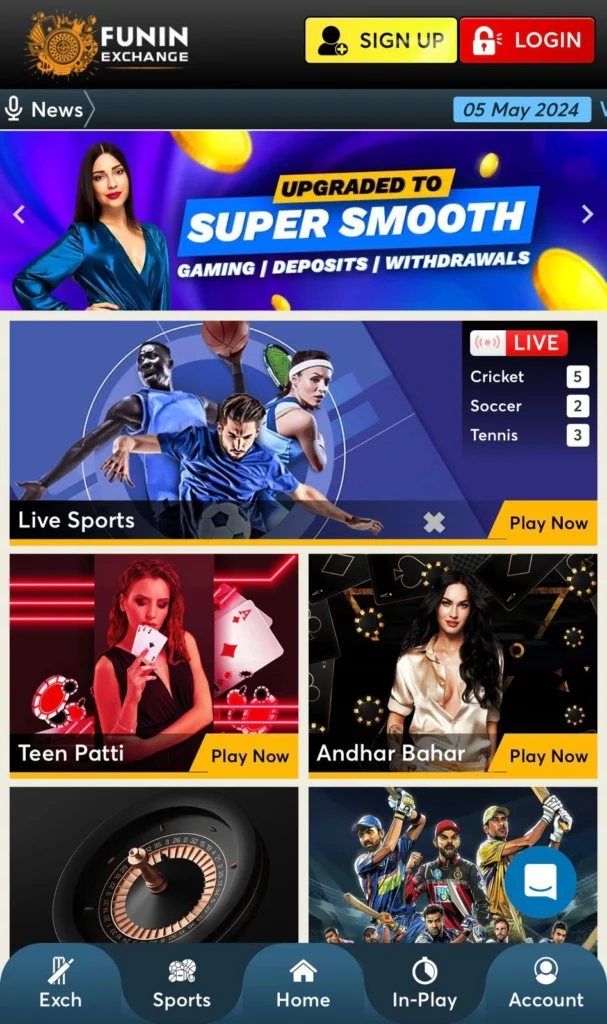Image resolution: width=607 pixels, height=1024 pixels.
Task: Switch to the In-Play tab
Action: coord(424,984)
